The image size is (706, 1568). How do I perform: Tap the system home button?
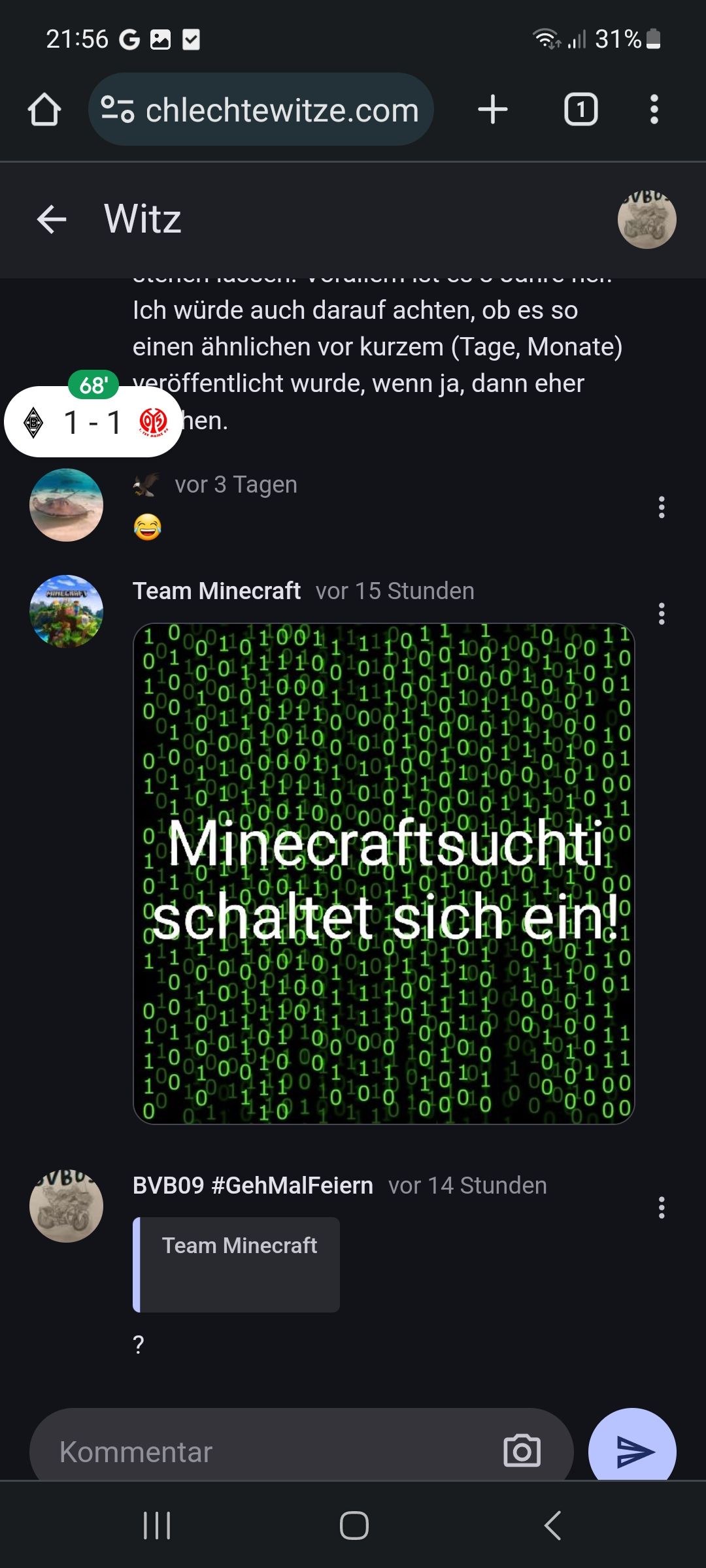tap(354, 1526)
